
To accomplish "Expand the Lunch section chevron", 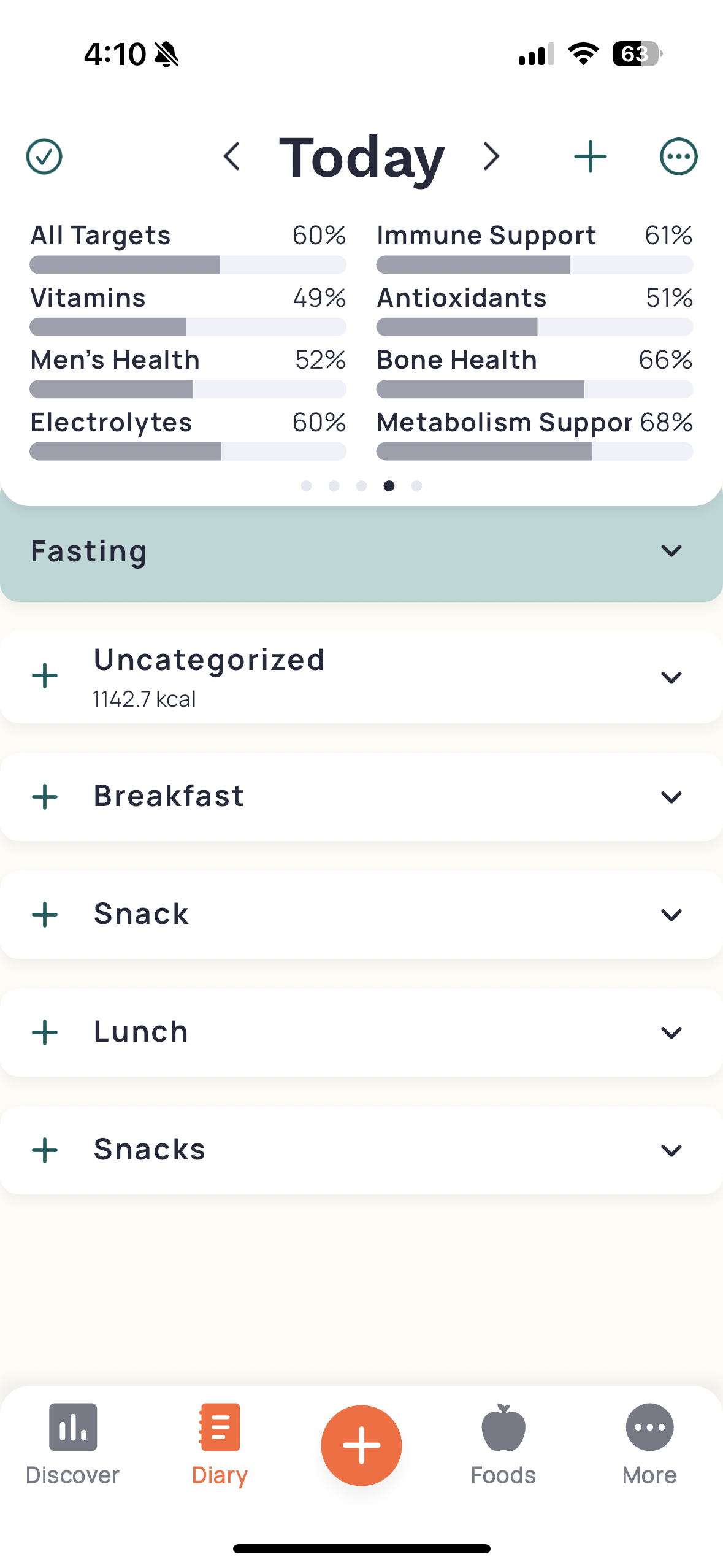I will (x=671, y=1032).
